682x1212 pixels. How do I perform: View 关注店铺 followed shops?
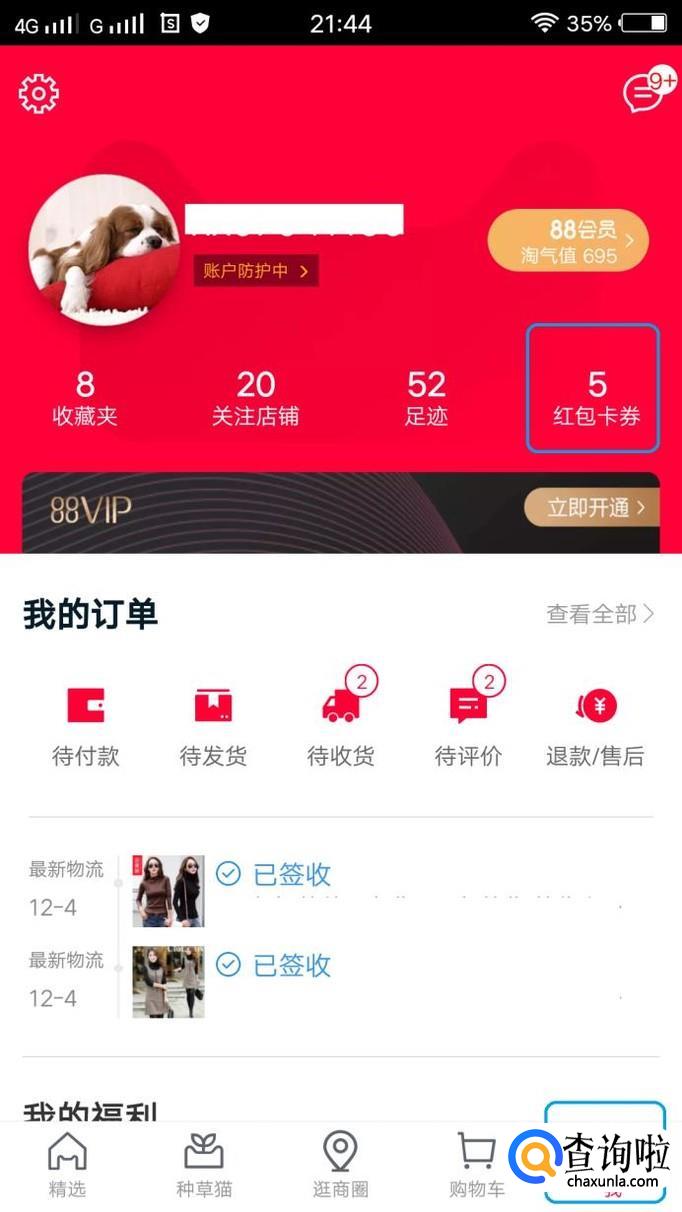[255, 397]
